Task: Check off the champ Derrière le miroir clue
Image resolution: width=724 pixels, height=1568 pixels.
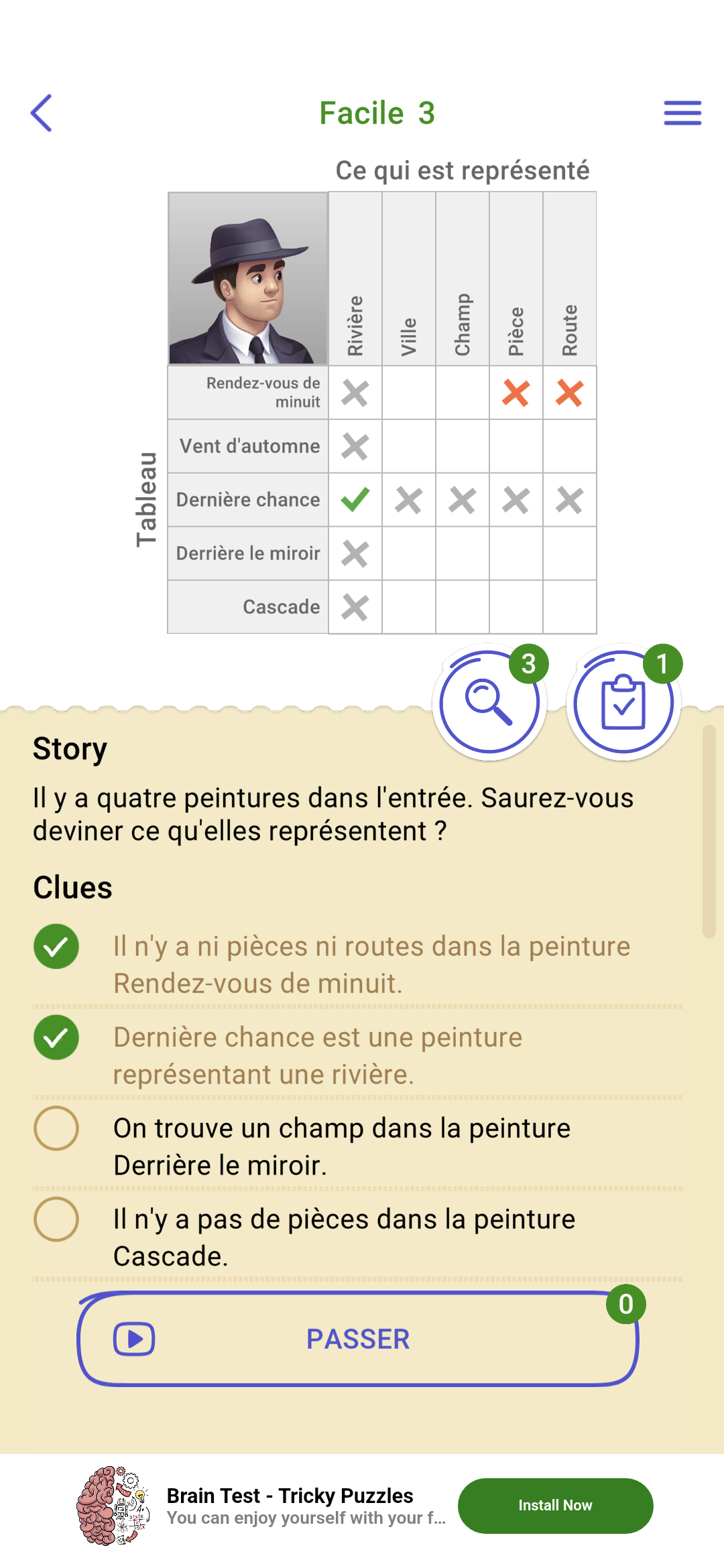Action: (56, 1128)
